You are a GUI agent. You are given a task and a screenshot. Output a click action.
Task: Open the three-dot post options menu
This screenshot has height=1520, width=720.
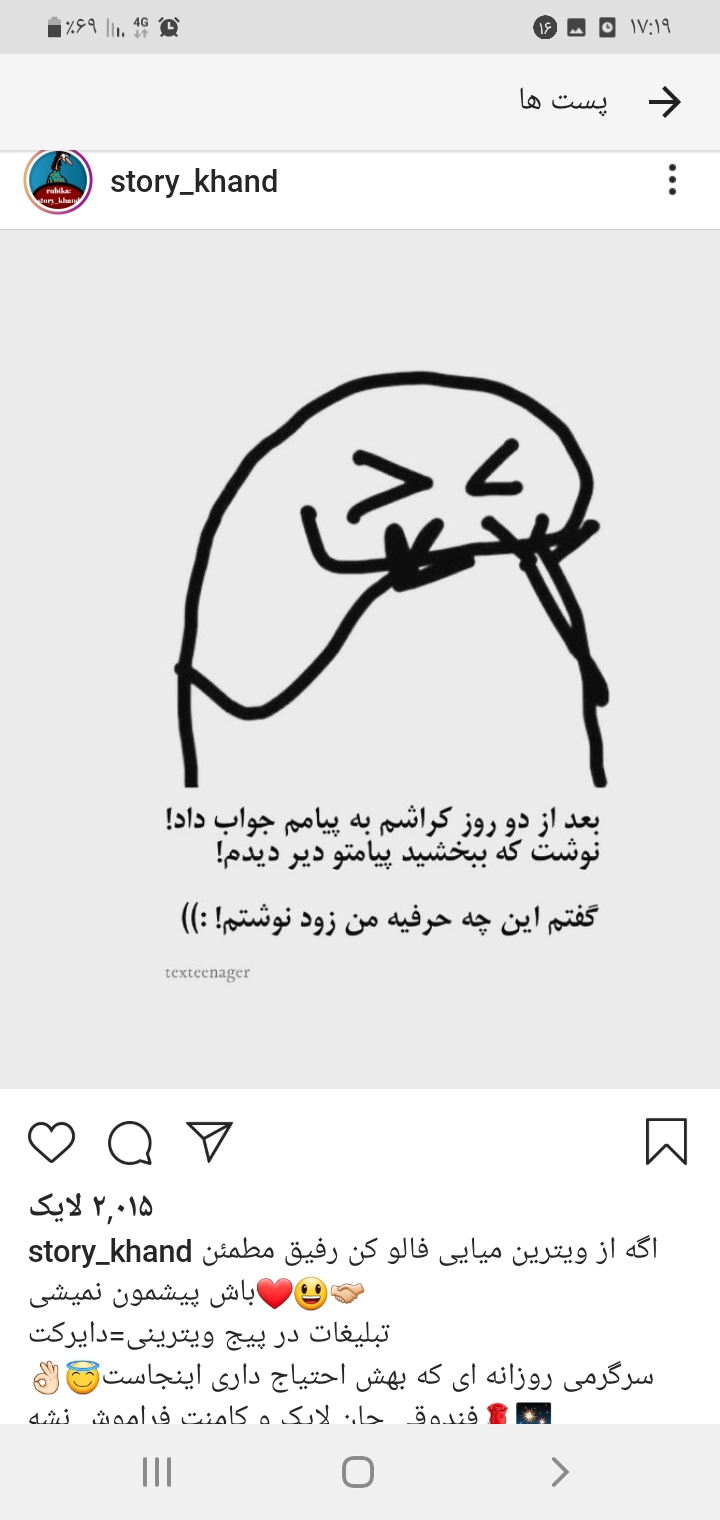pyautogui.click(x=672, y=180)
